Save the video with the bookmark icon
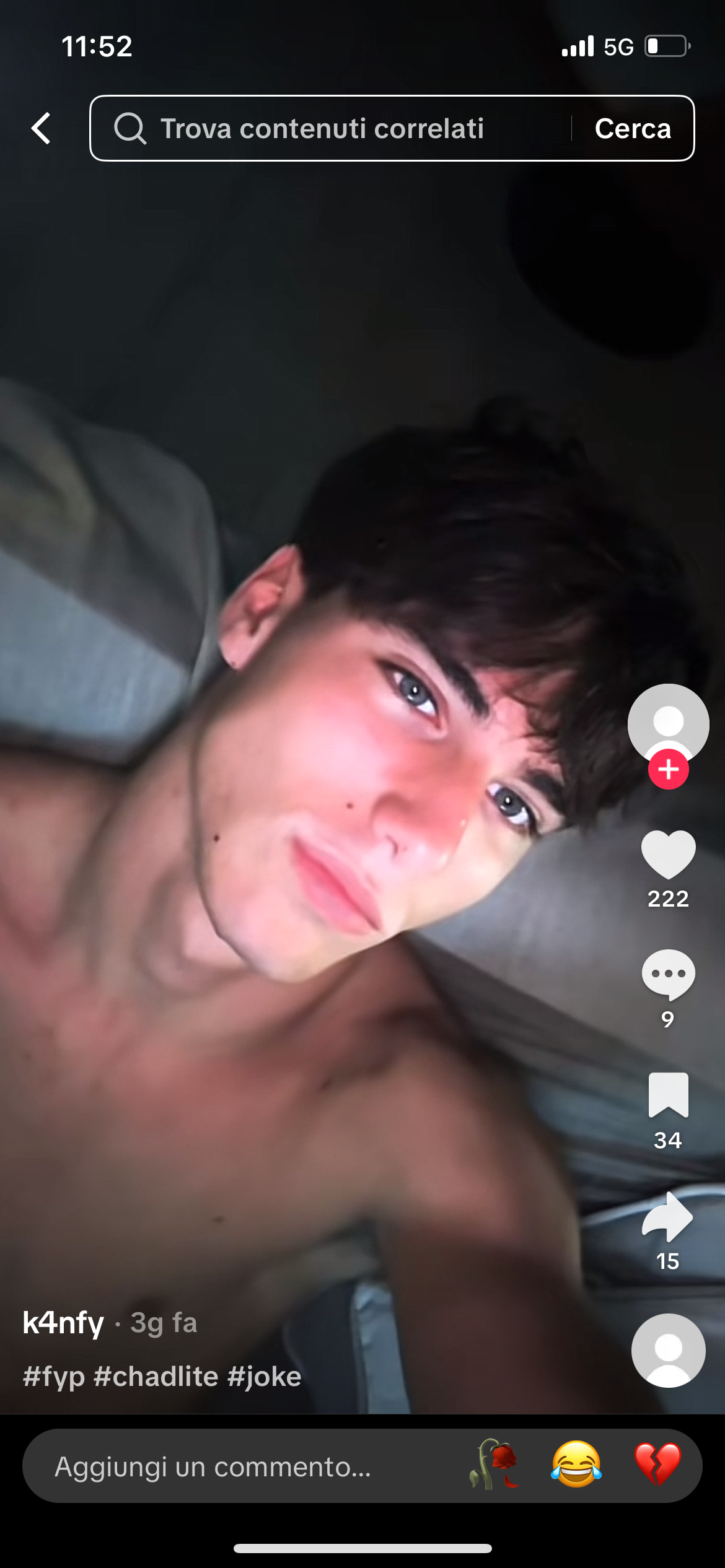Image resolution: width=725 pixels, height=1568 pixels. [x=668, y=1095]
